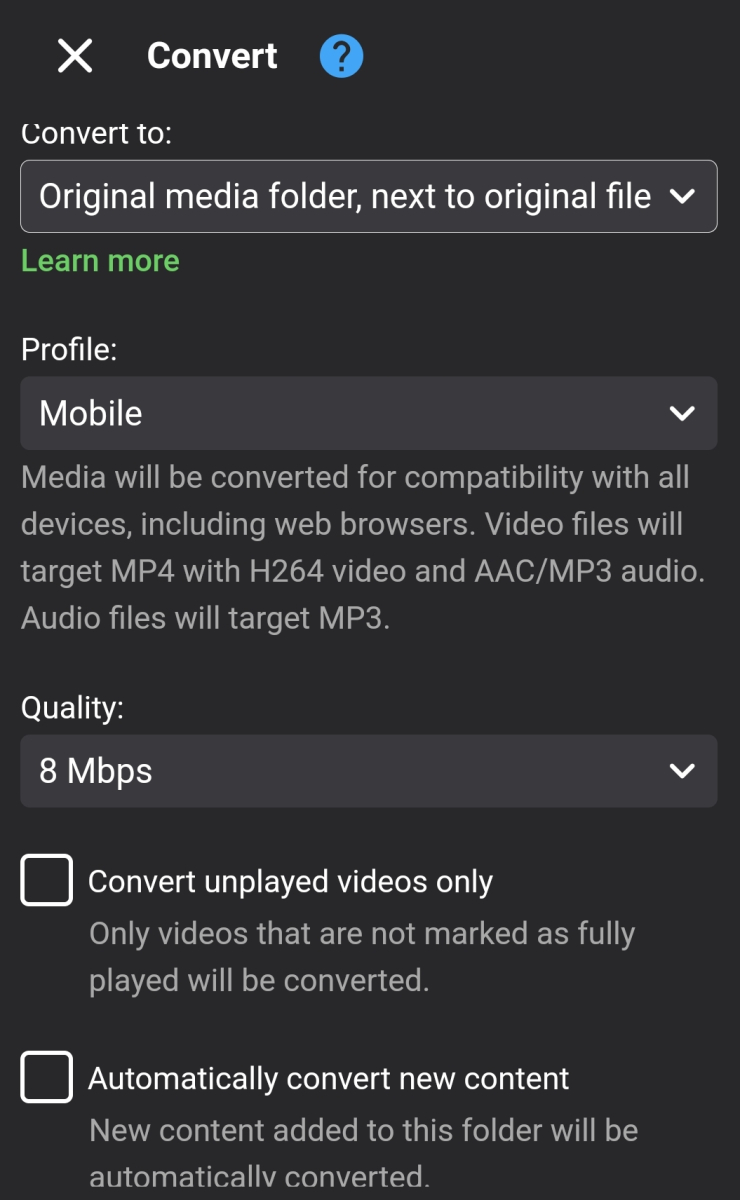
Task: Check Convert unplayed videos only
Action: (47, 881)
